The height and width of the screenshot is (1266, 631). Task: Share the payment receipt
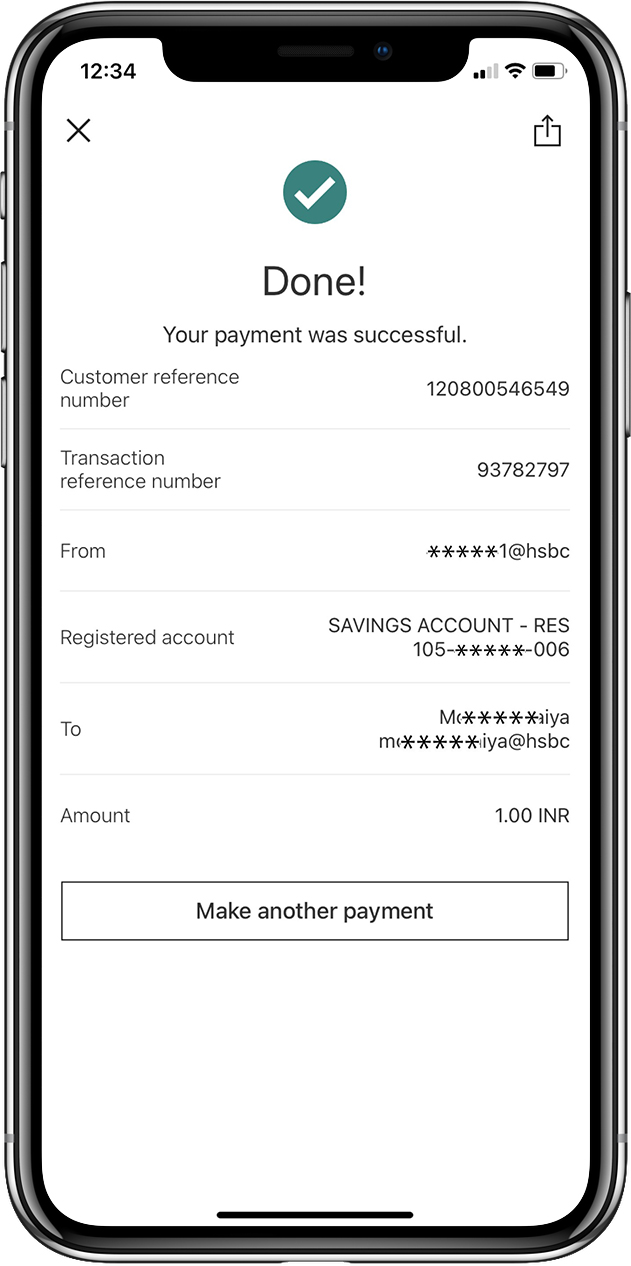tap(547, 131)
